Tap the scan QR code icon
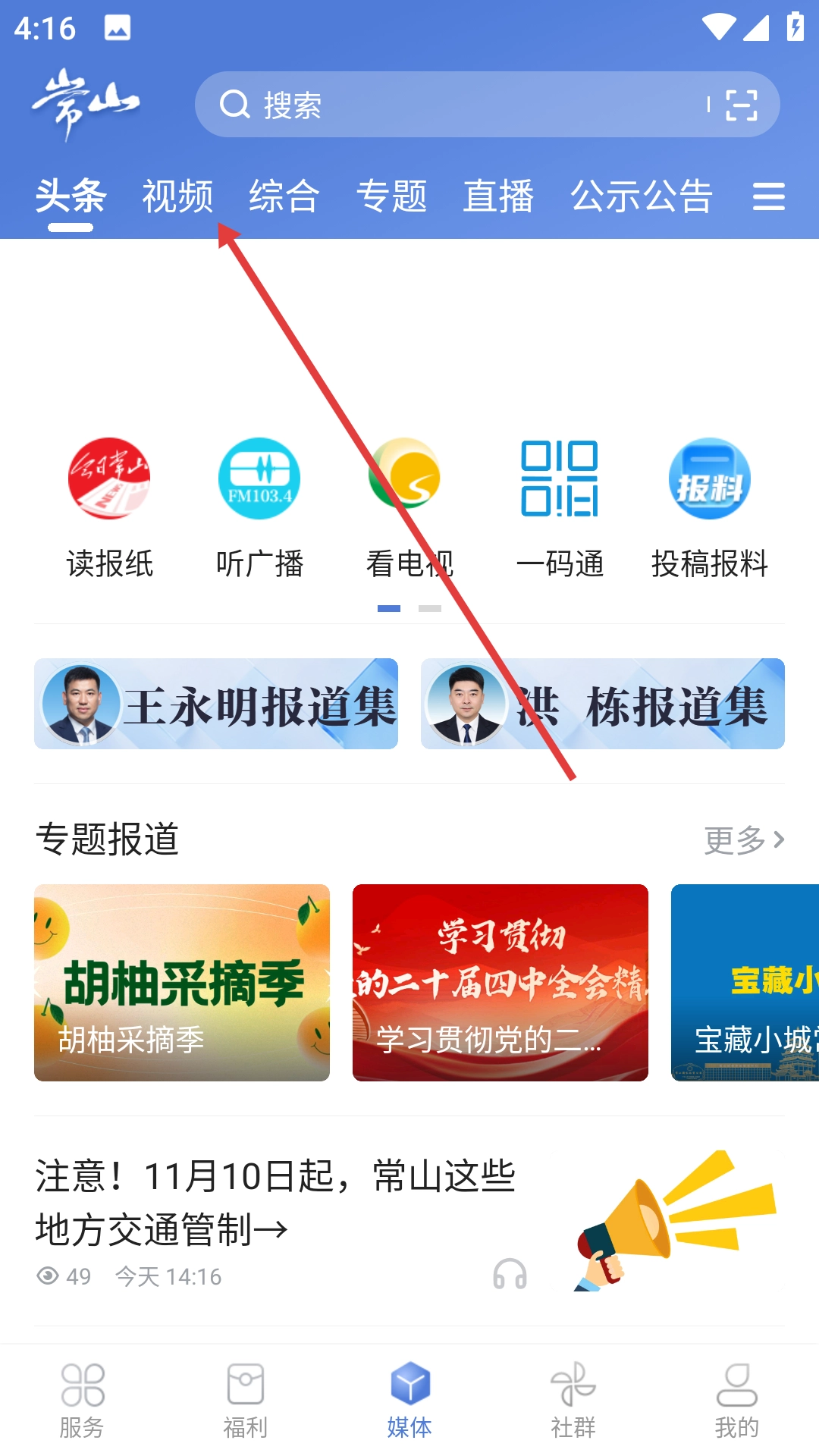 pyautogui.click(x=740, y=105)
